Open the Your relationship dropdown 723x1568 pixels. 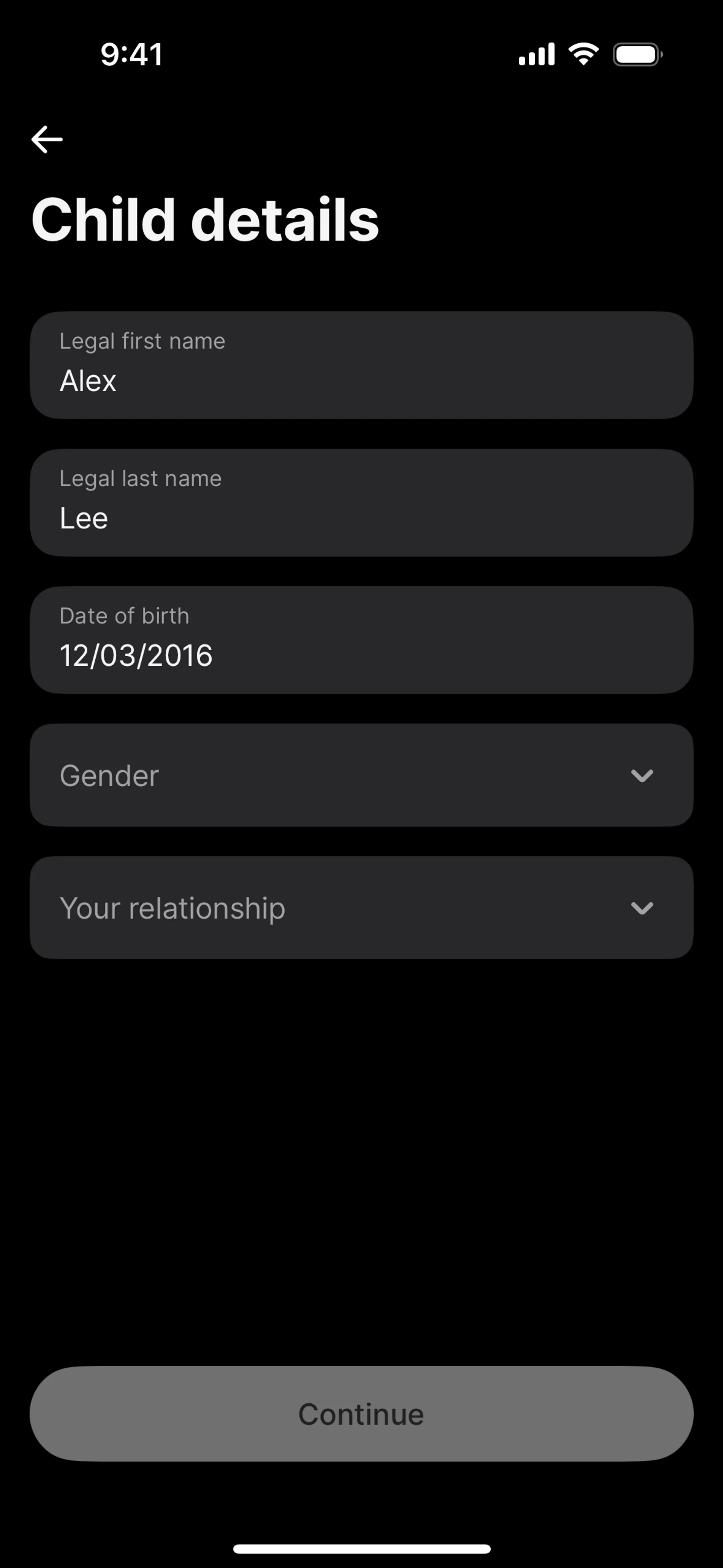point(361,908)
